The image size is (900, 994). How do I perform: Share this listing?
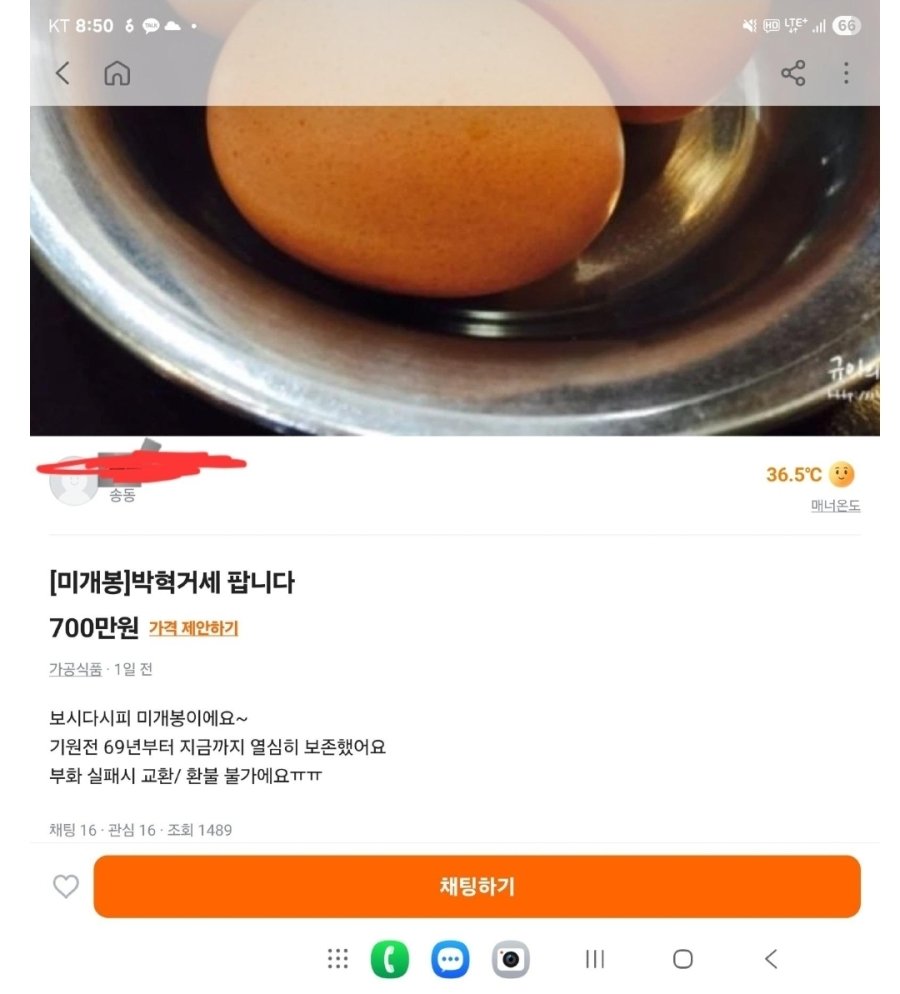[793, 73]
